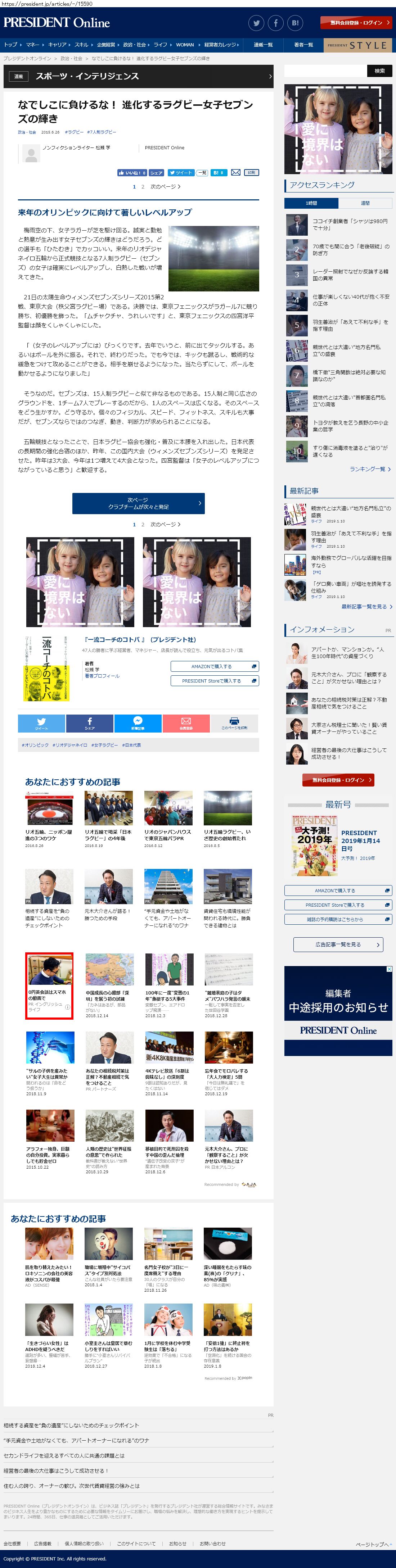Tap the 検索 search button

coord(379,71)
